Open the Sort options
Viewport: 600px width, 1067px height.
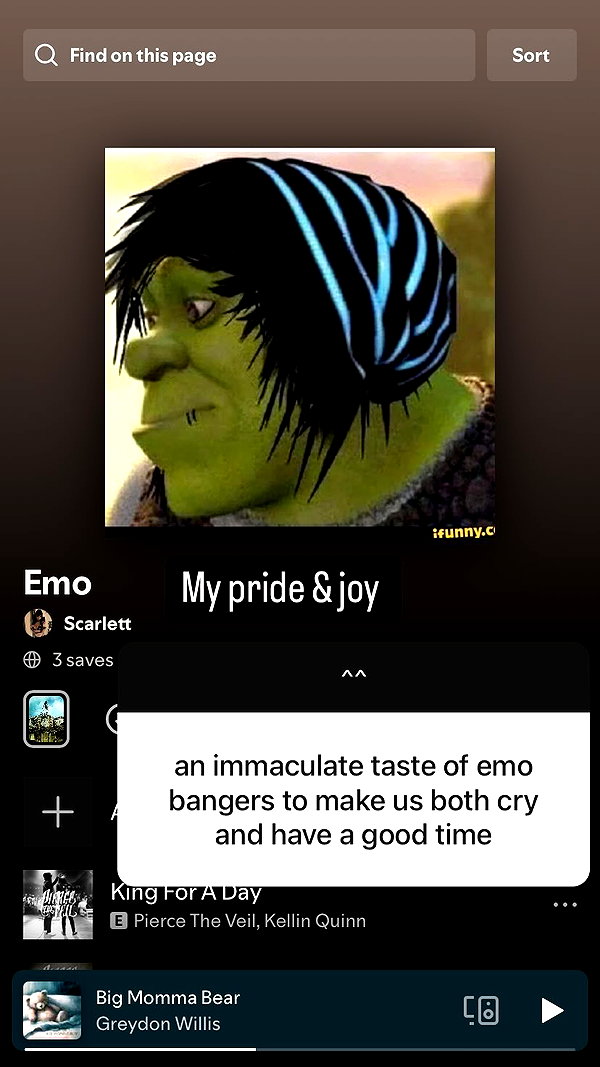coord(531,55)
